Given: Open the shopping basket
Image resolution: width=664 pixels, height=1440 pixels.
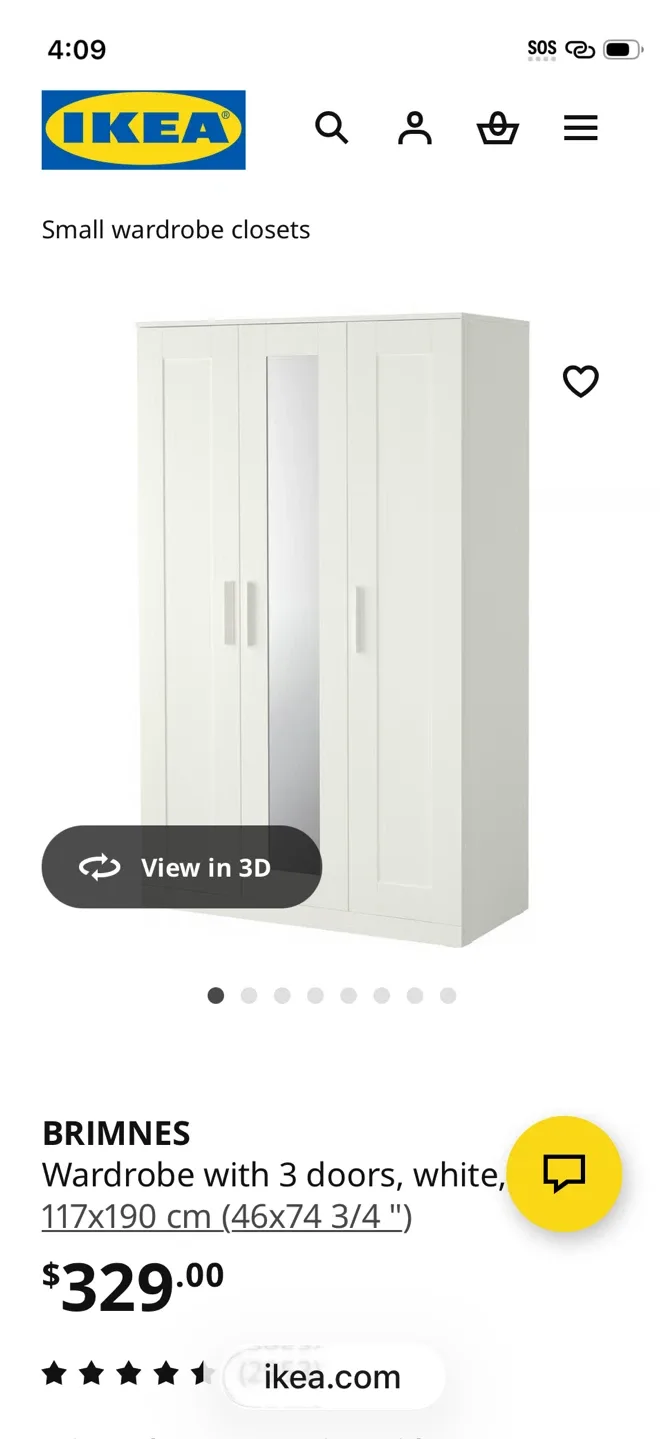Looking at the screenshot, I should click(x=497, y=129).
